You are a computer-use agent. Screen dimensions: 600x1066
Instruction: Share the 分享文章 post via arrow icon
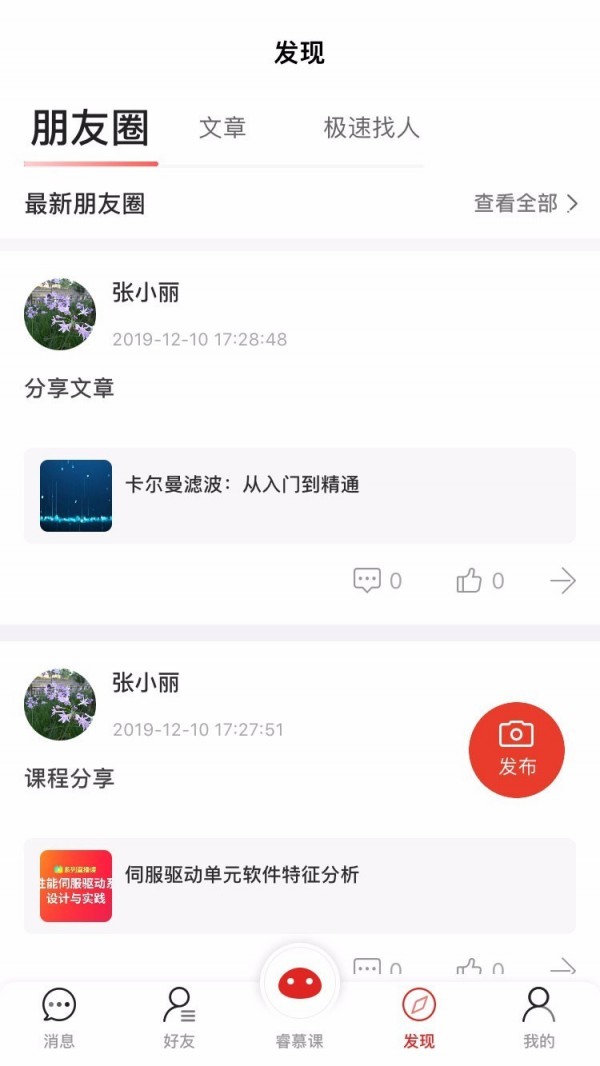tap(563, 580)
